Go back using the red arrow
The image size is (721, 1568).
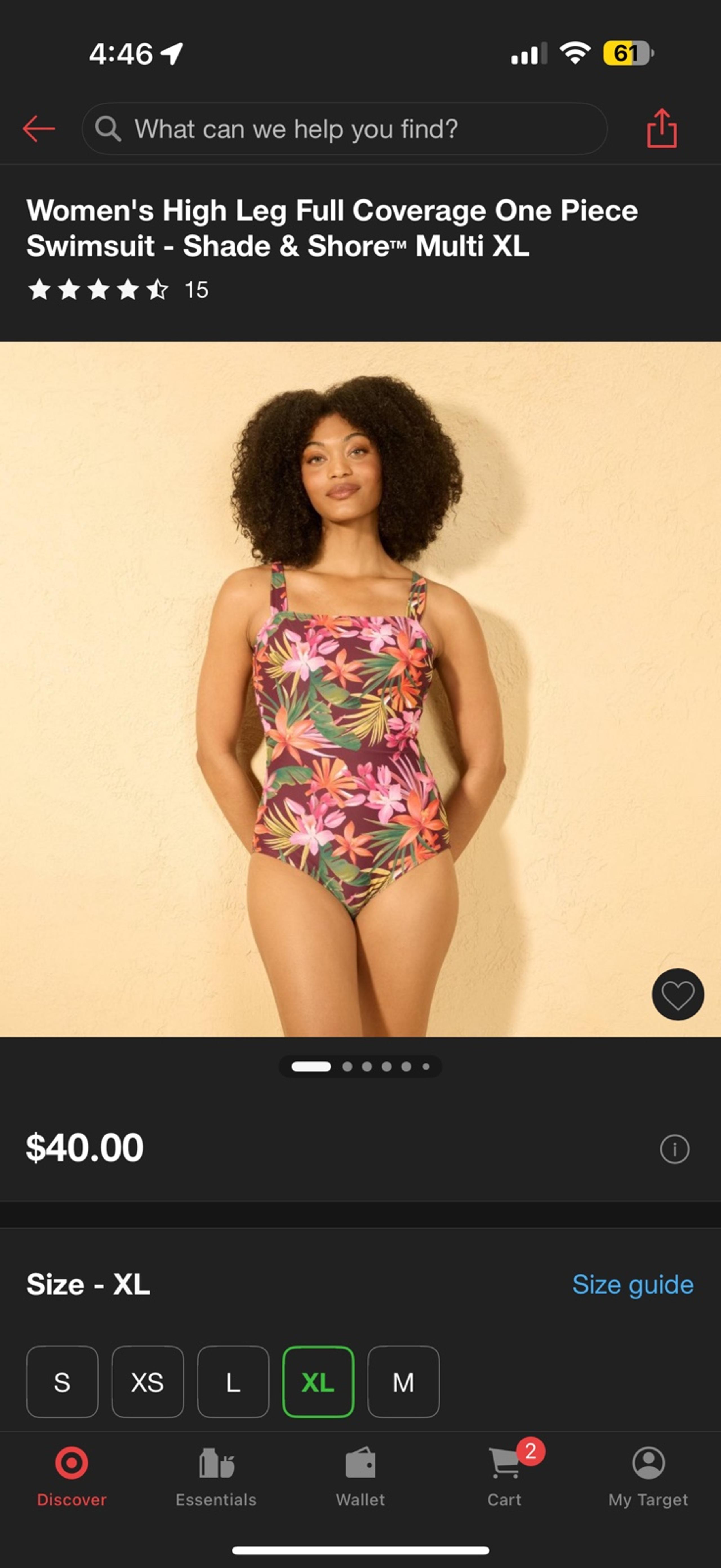[39, 128]
